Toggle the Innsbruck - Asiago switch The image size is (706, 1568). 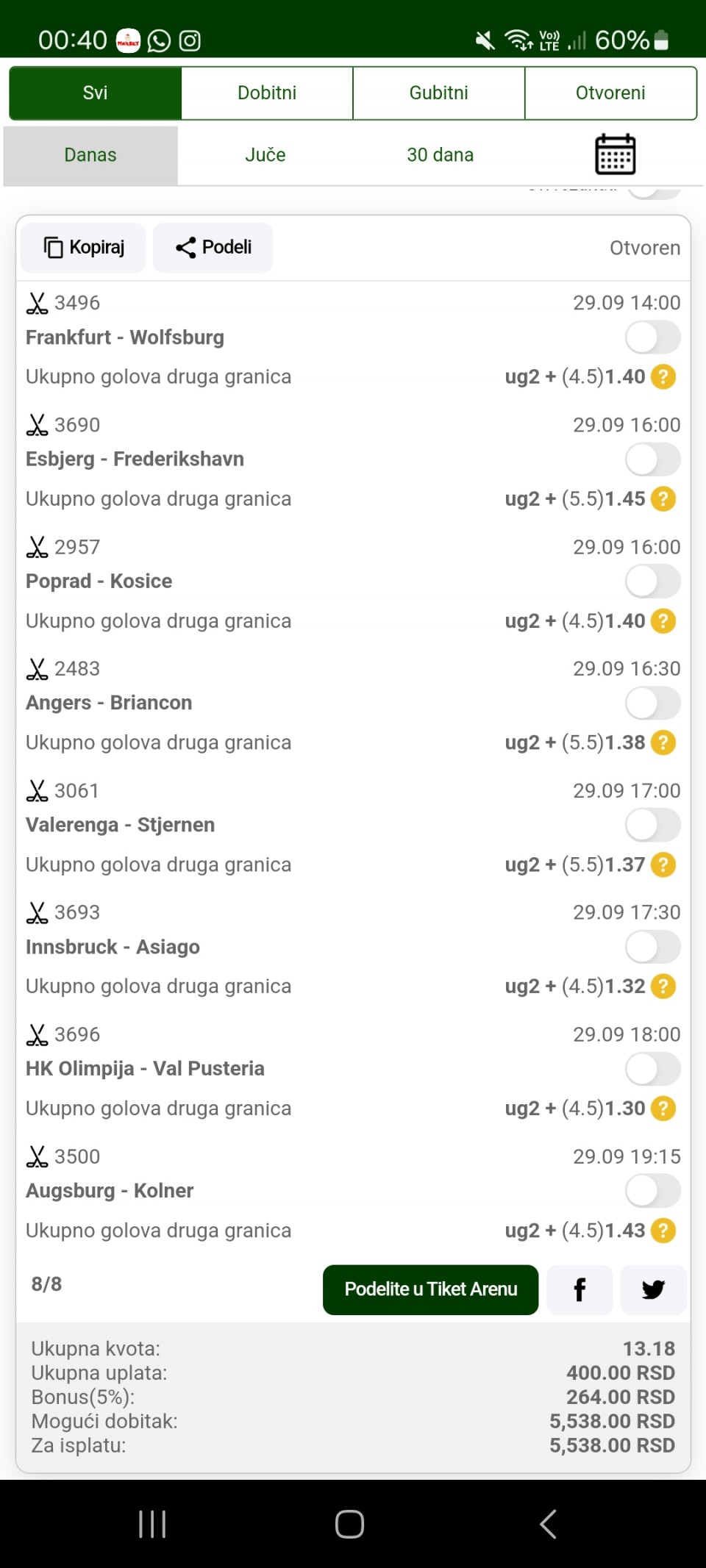tap(652, 947)
